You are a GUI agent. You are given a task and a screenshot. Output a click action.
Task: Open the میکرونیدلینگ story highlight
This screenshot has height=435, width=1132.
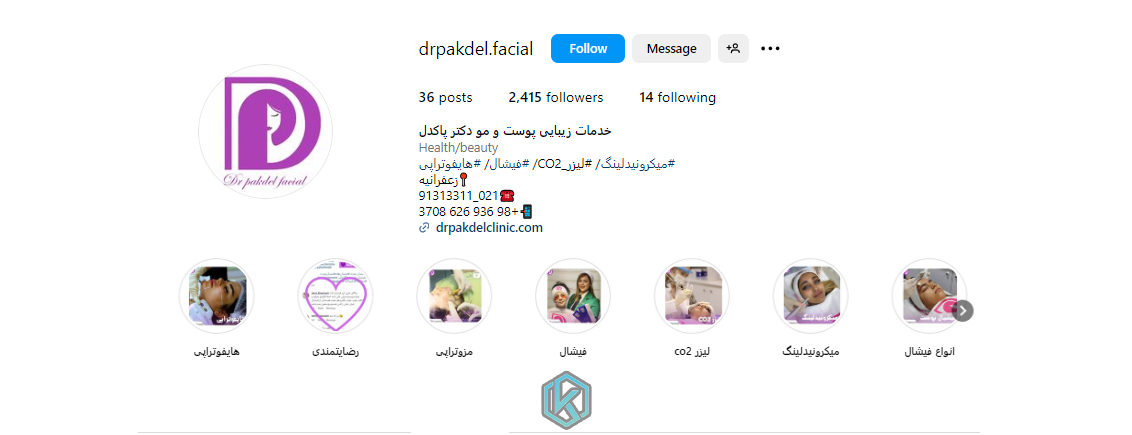tap(810, 296)
